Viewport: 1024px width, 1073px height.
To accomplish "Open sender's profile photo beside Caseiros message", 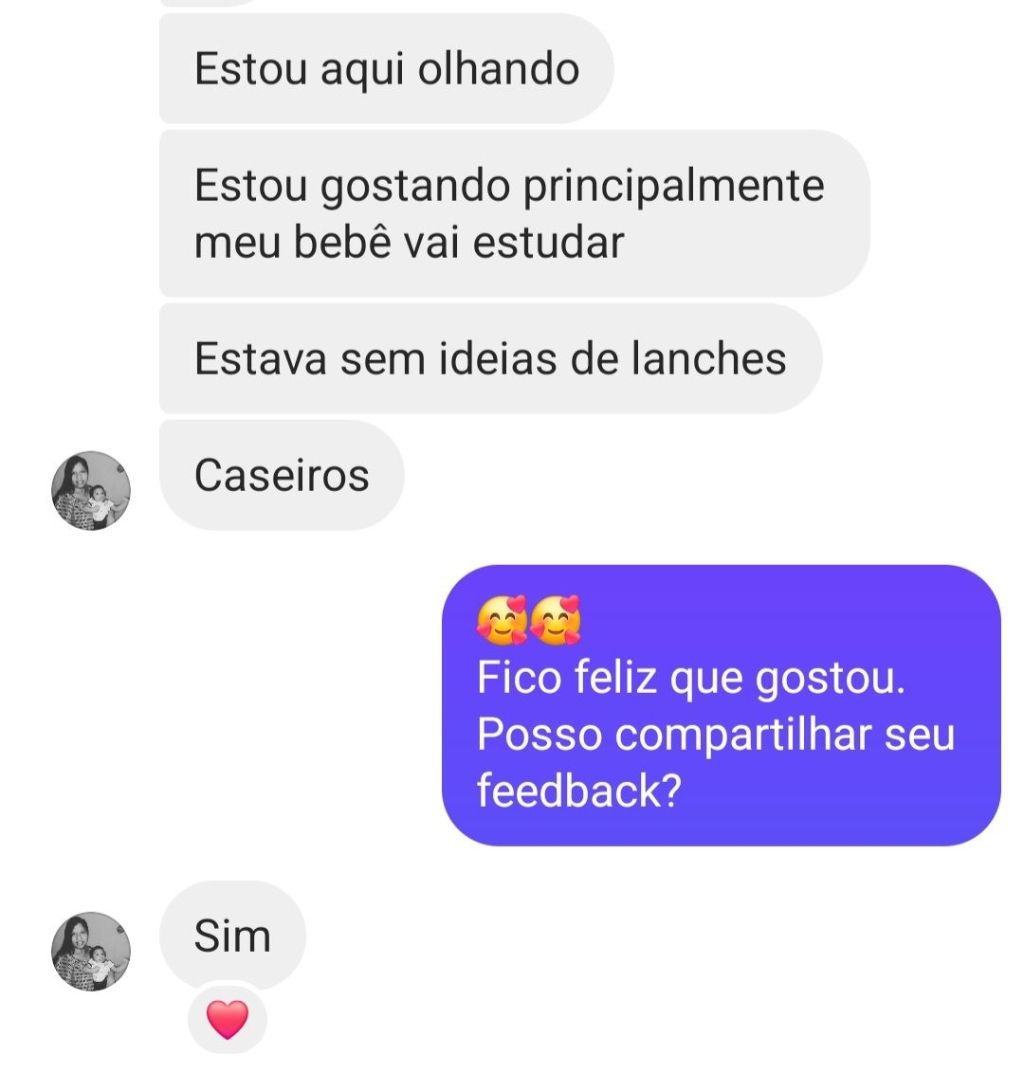I will tap(91, 490).
